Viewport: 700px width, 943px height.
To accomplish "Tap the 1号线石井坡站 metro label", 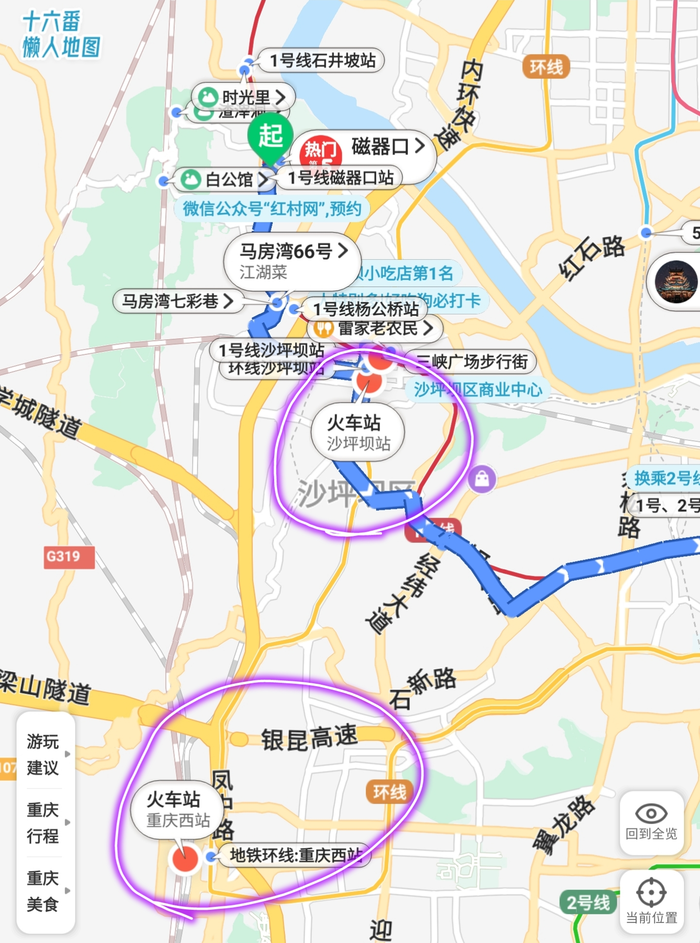I will coord(320,61).
